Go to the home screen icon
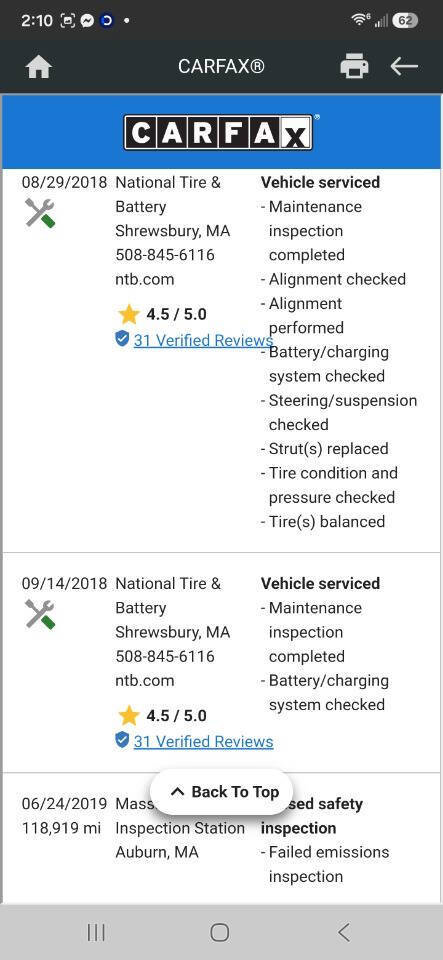 39,67
